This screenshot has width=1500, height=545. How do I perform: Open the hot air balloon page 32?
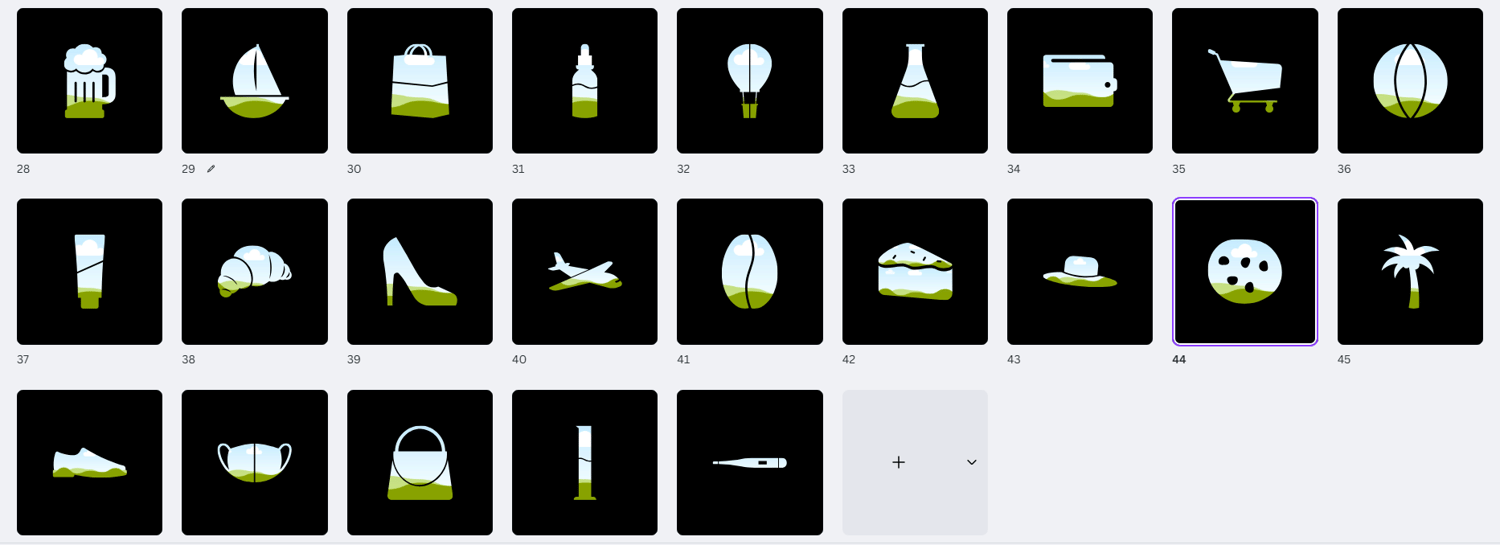[749, 81]
